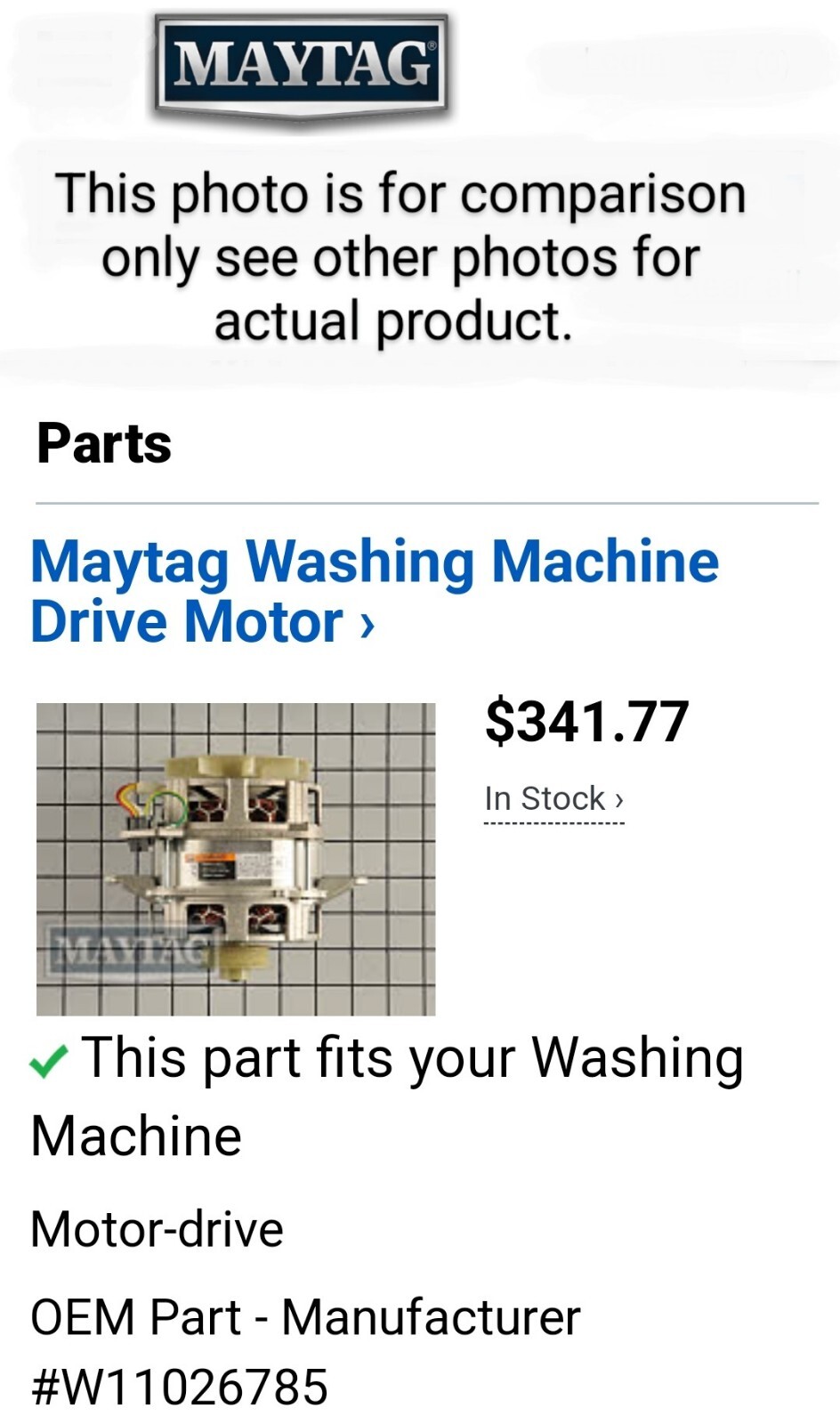Screen dimensions: 840x1424
Task: Open the Maytag Washing Machine Drive Motor link
Action: (374, 590)
